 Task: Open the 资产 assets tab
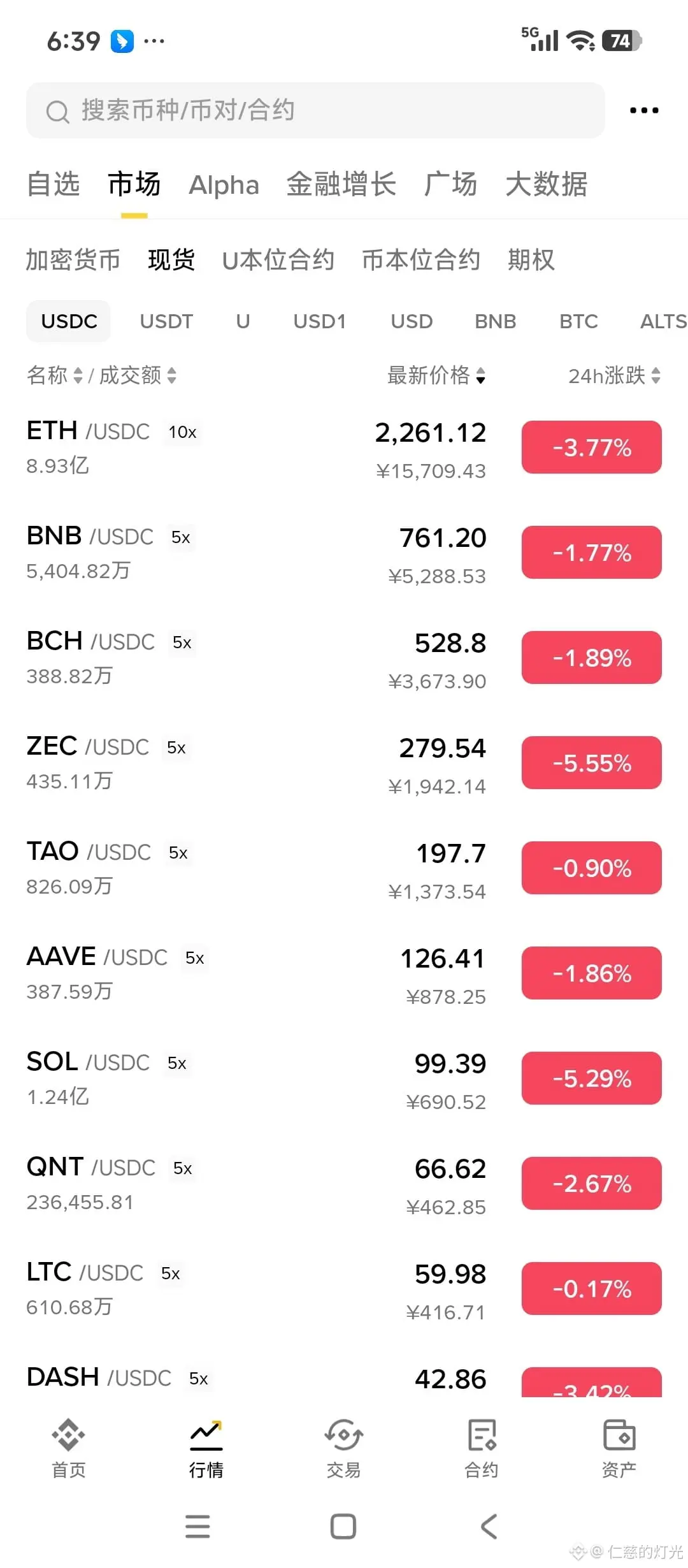(619, 1448)
